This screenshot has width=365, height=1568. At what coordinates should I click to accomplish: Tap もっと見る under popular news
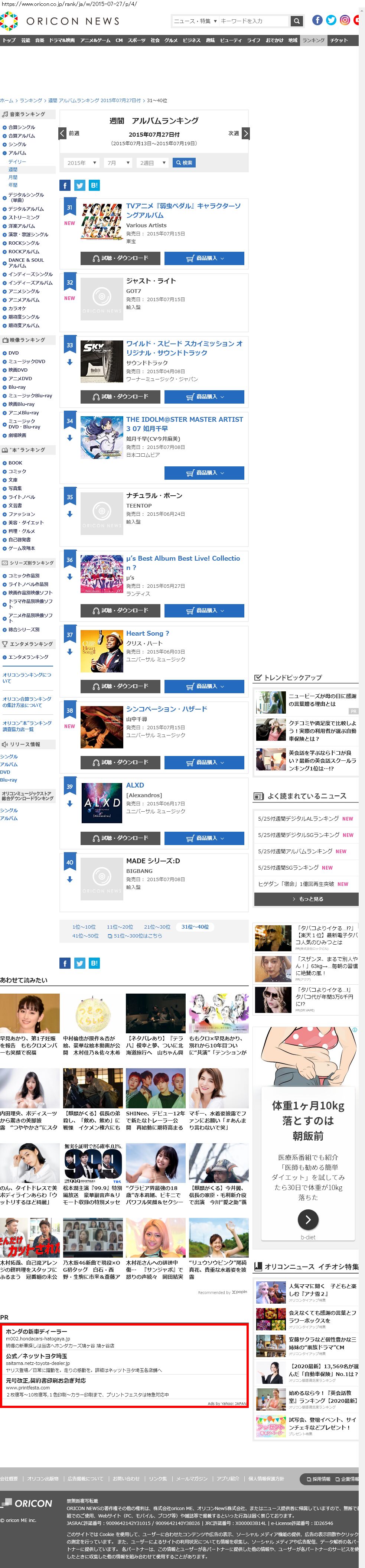306,899
